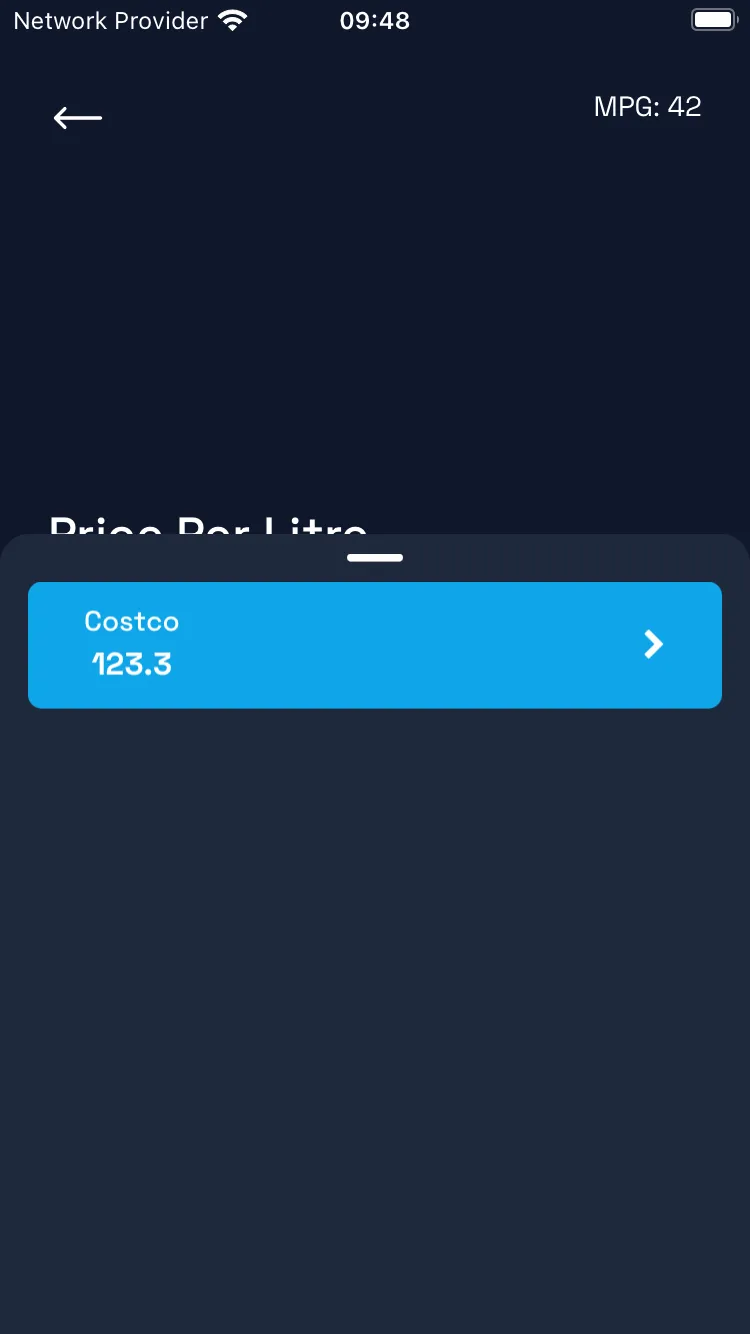Tap the bottom sheet drag handle
Viewport: 750px width, 1334px height.
coord(375,558)
